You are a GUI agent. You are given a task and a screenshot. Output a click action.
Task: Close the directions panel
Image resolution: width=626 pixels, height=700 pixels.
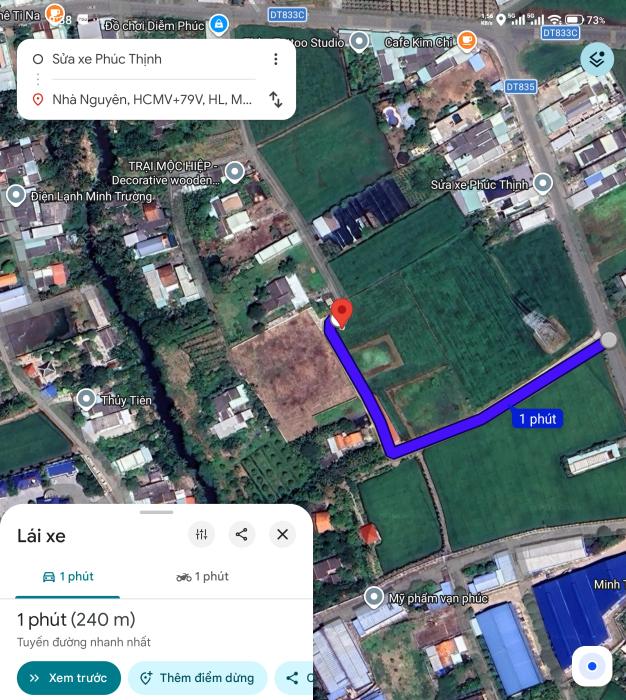click(283, 535)
